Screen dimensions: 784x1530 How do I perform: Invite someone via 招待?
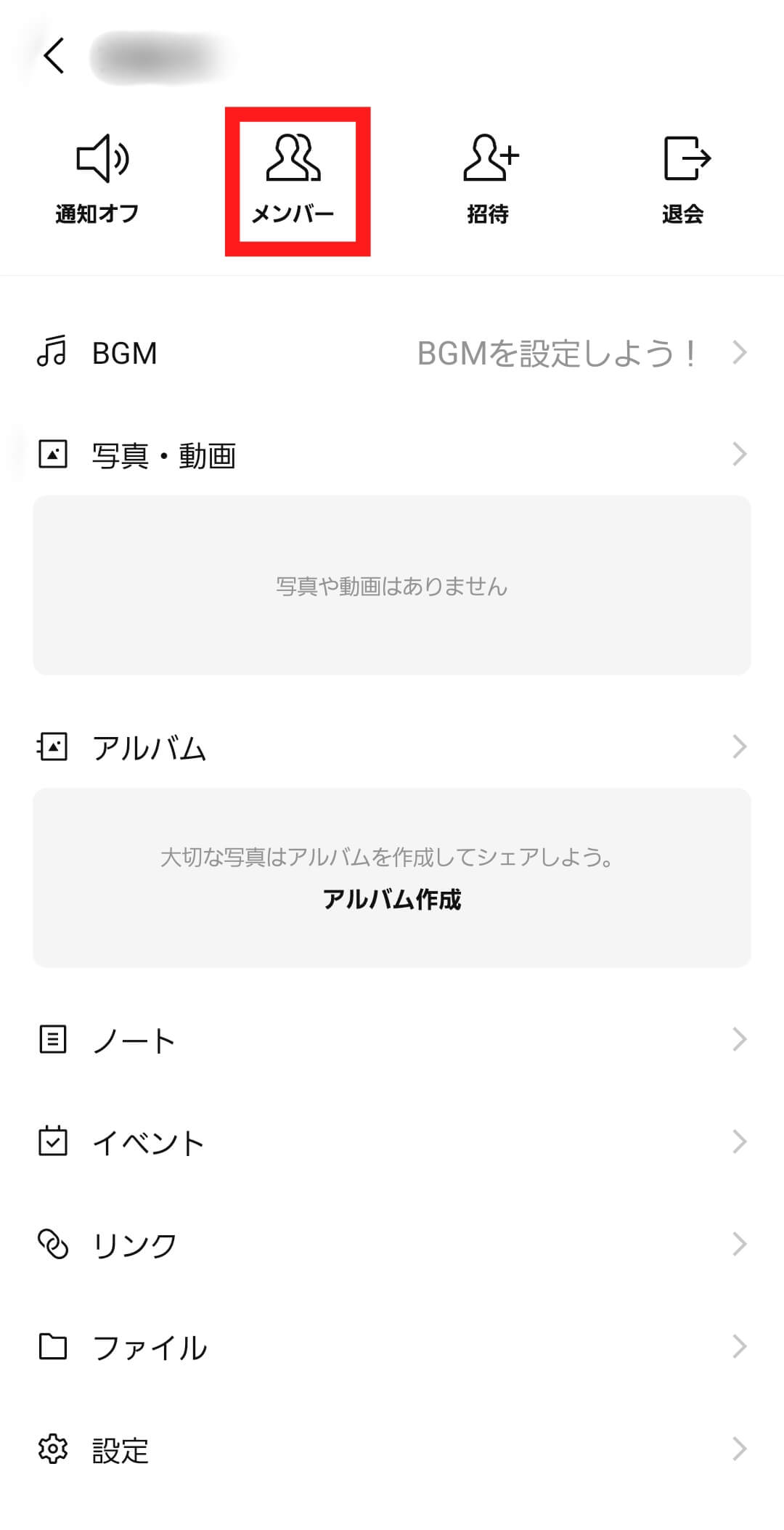click(489, 179)
